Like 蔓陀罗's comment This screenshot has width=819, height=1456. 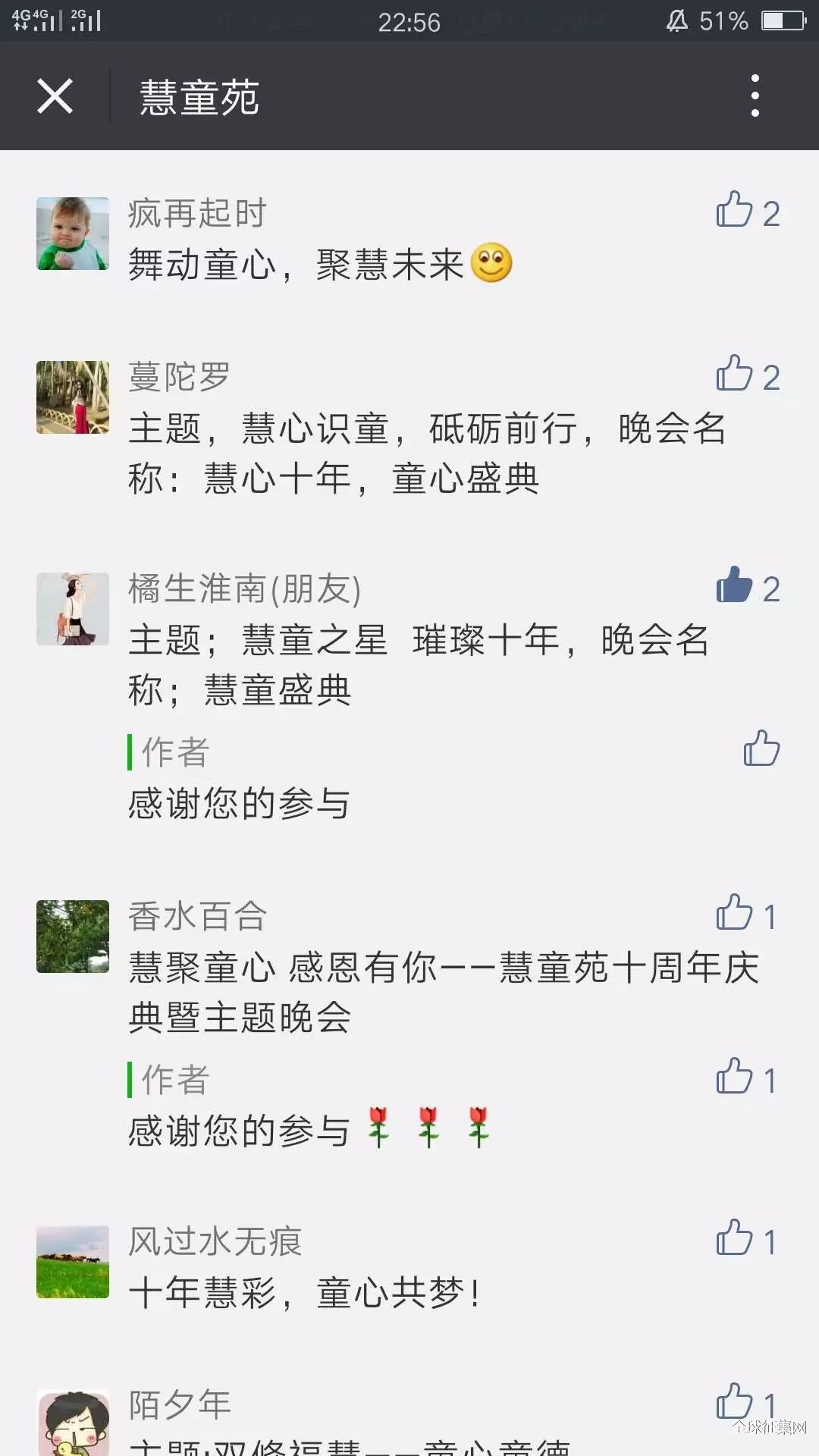[x=734, y=374]
